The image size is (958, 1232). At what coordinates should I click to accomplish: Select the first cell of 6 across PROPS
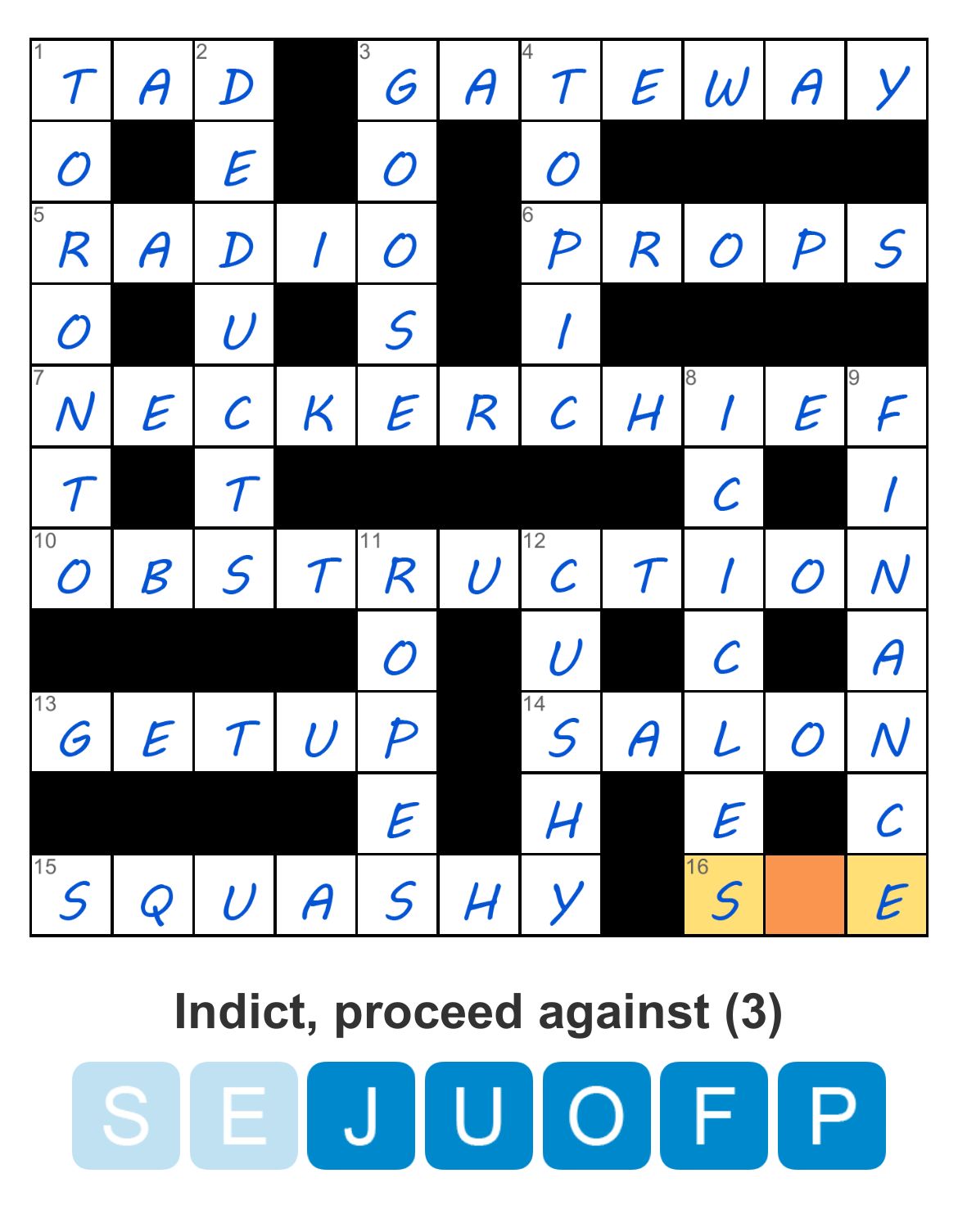coord(561,243)
